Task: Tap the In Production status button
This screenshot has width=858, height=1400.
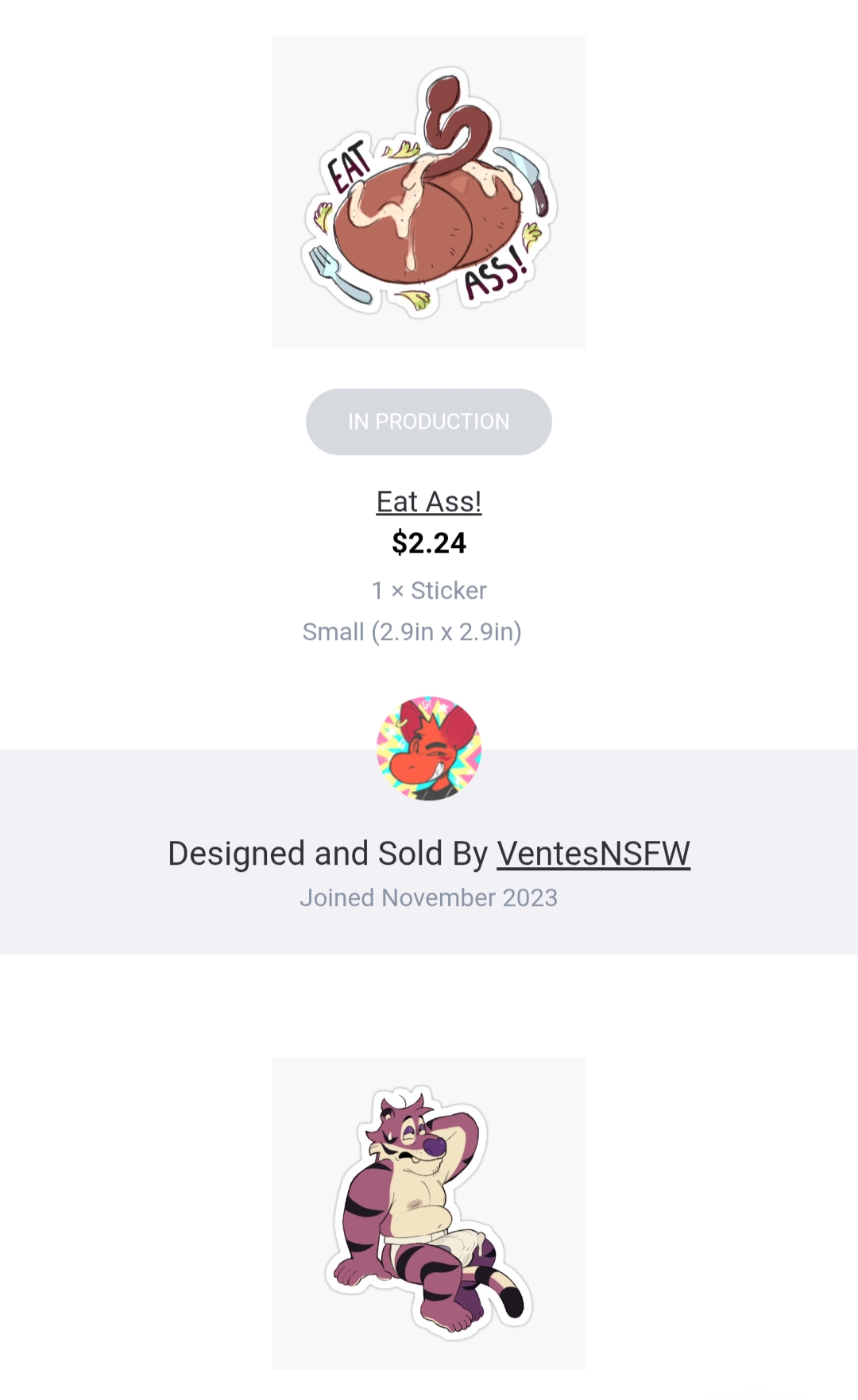Action: 429,422
